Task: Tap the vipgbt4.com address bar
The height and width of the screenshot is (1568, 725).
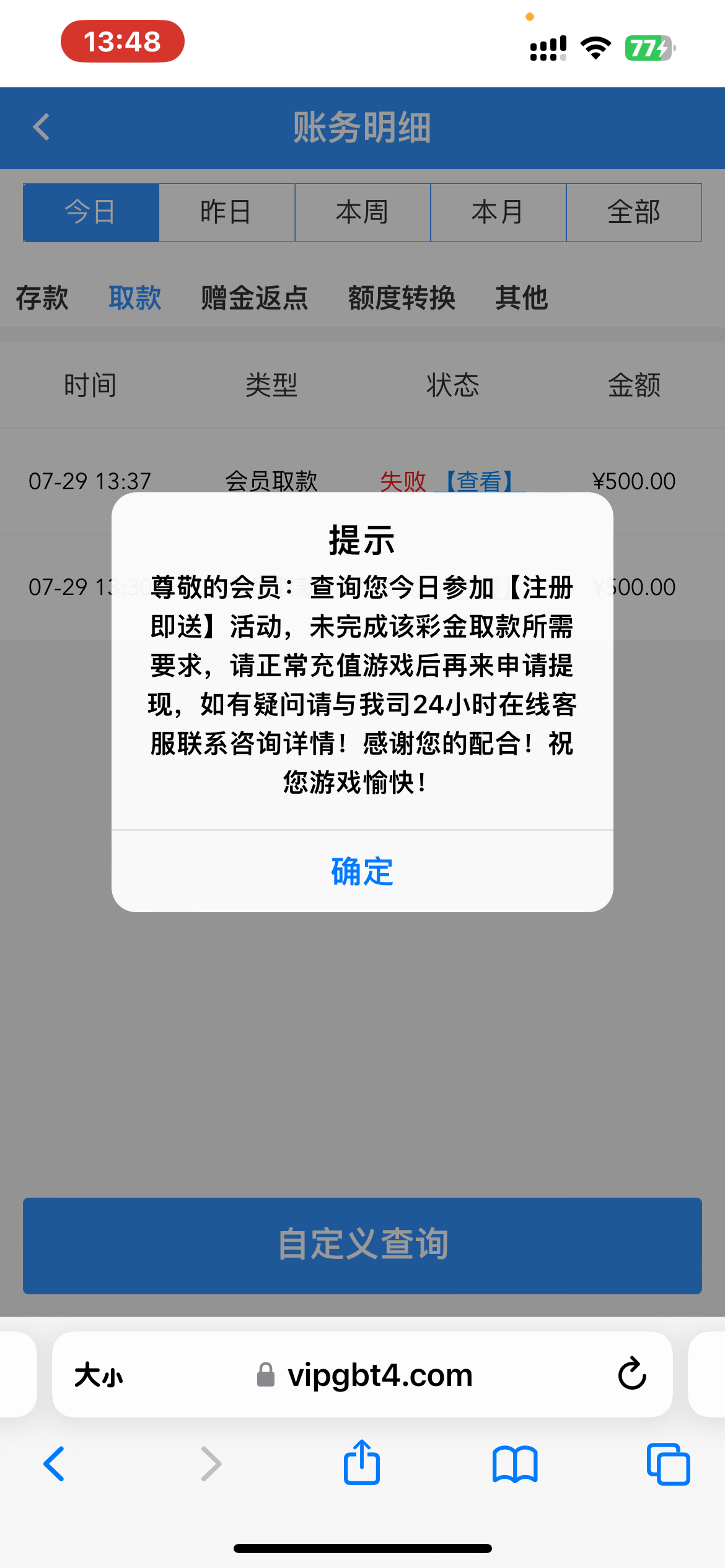Action: pos(378,1375)
